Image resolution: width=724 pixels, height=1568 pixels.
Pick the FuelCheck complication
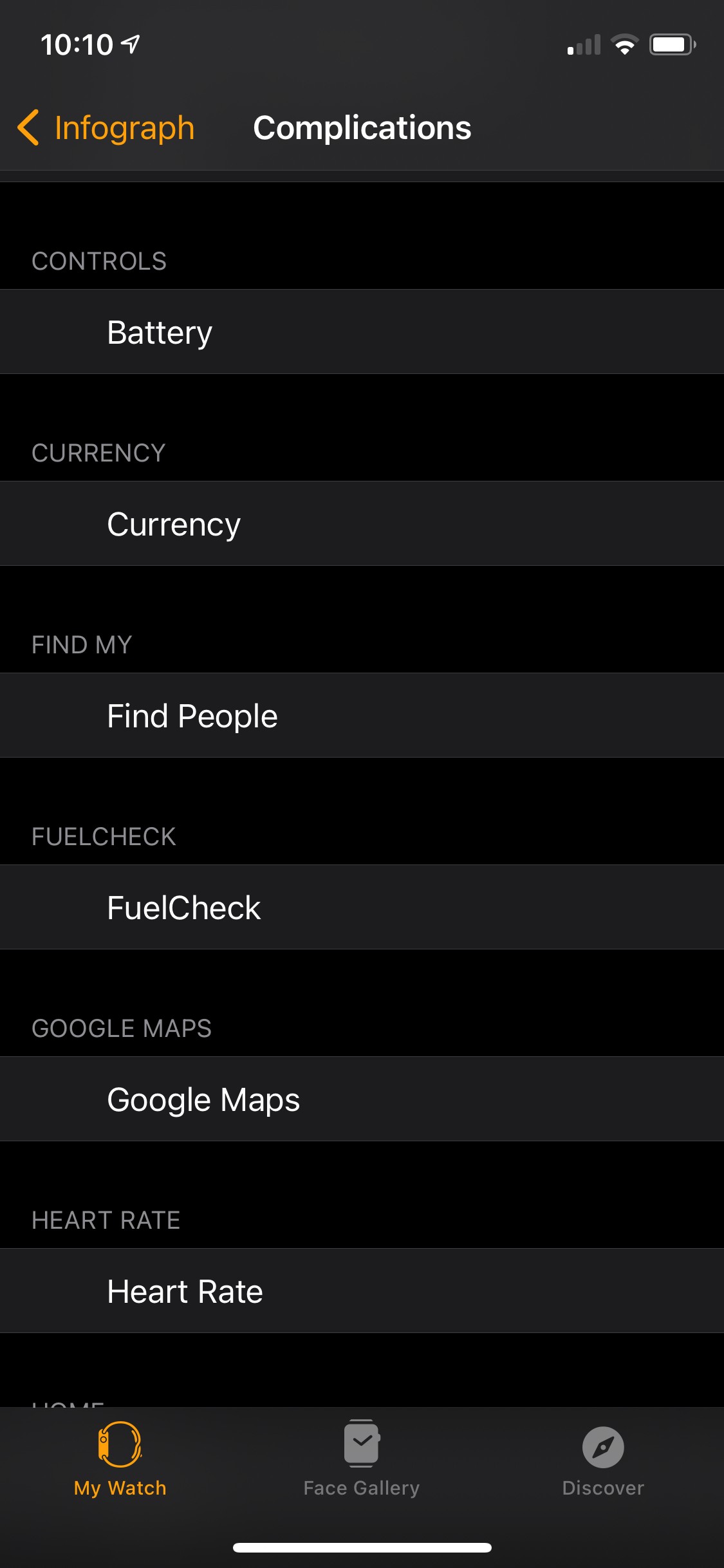click(360, 908)
